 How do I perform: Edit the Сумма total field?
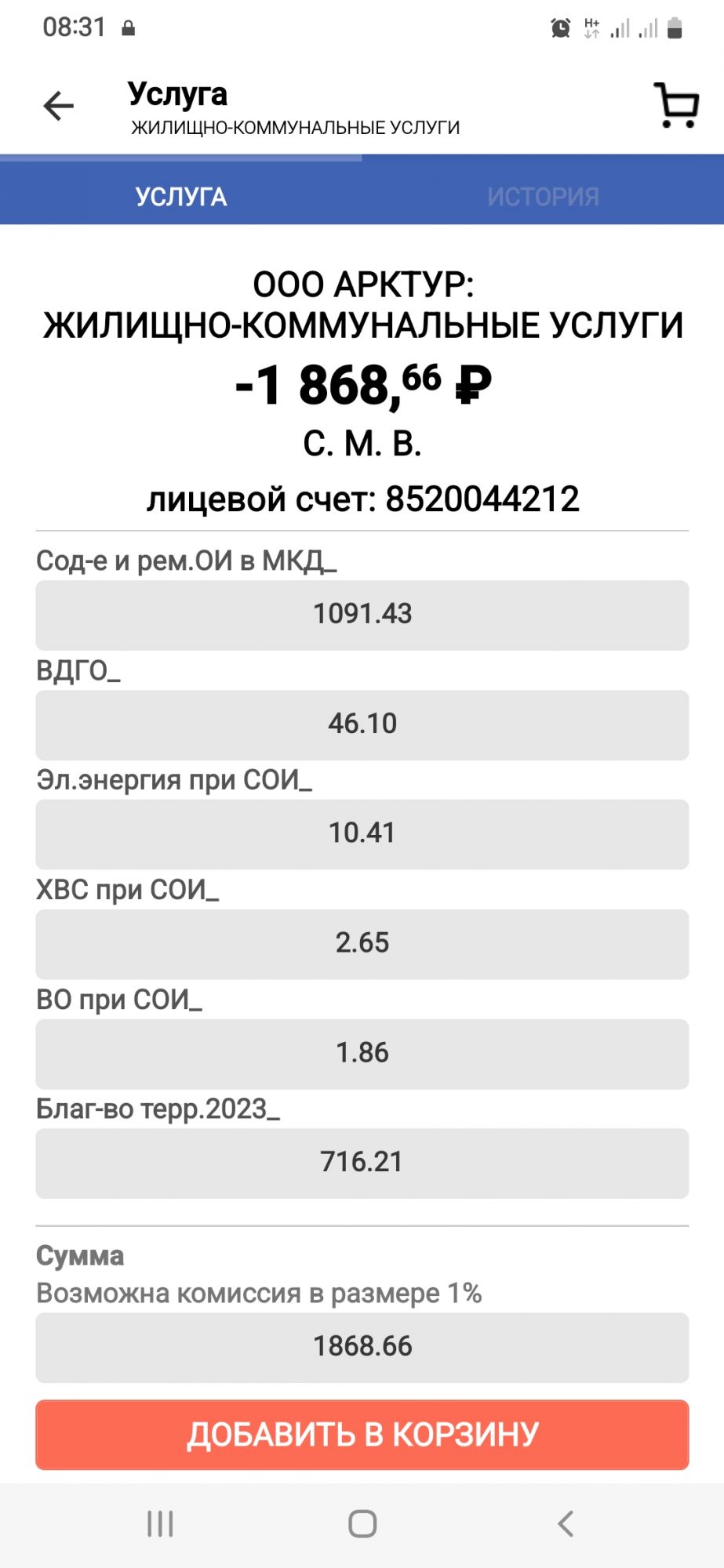[362, 1347]
